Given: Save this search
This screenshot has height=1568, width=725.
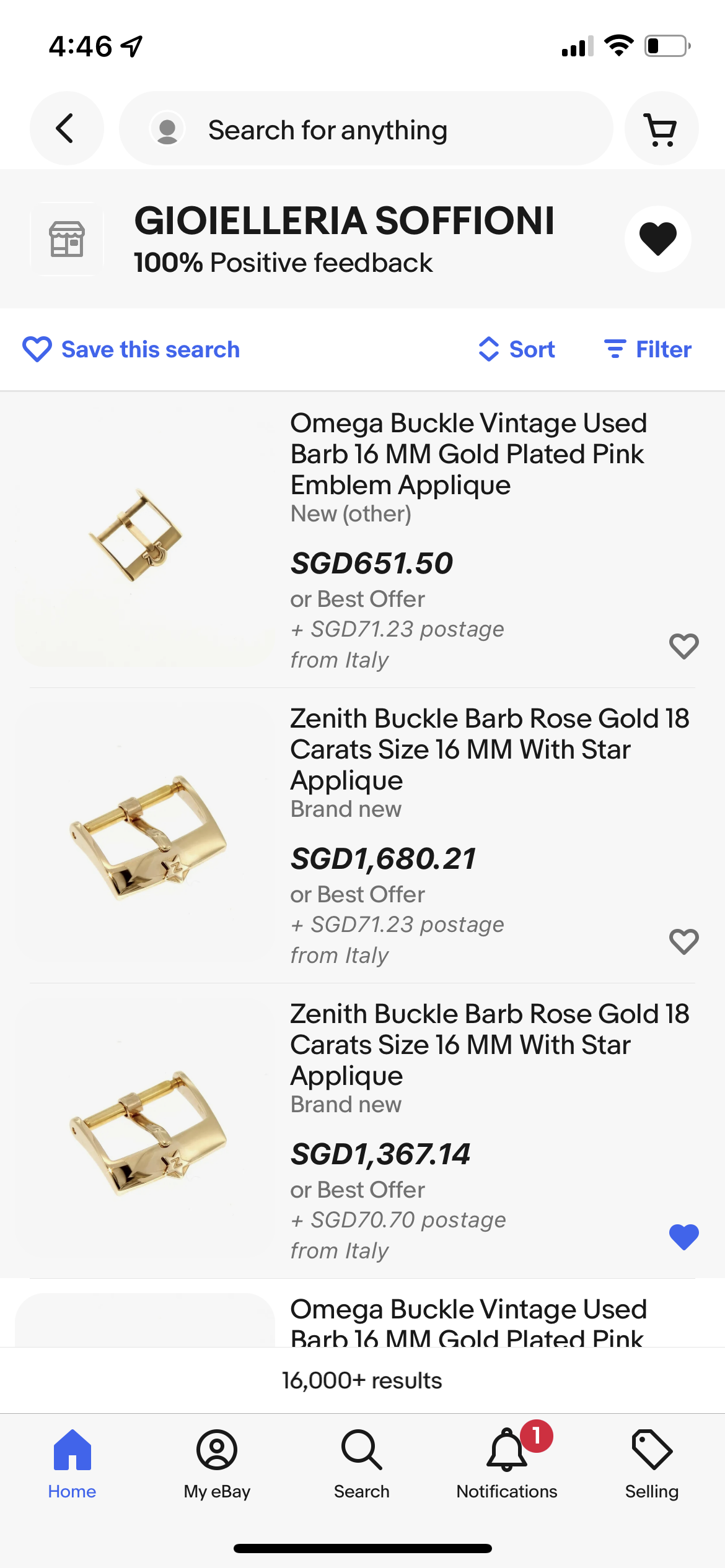Looking at the screenshot, I should coord(131,349).
